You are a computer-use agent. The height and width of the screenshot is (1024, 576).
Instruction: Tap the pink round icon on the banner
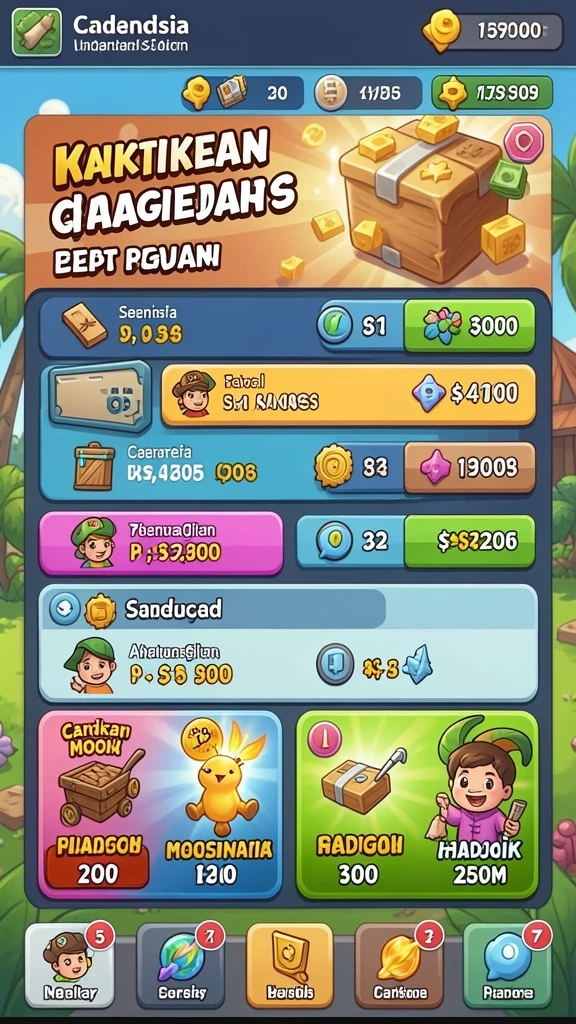click(x=524, y=142)
